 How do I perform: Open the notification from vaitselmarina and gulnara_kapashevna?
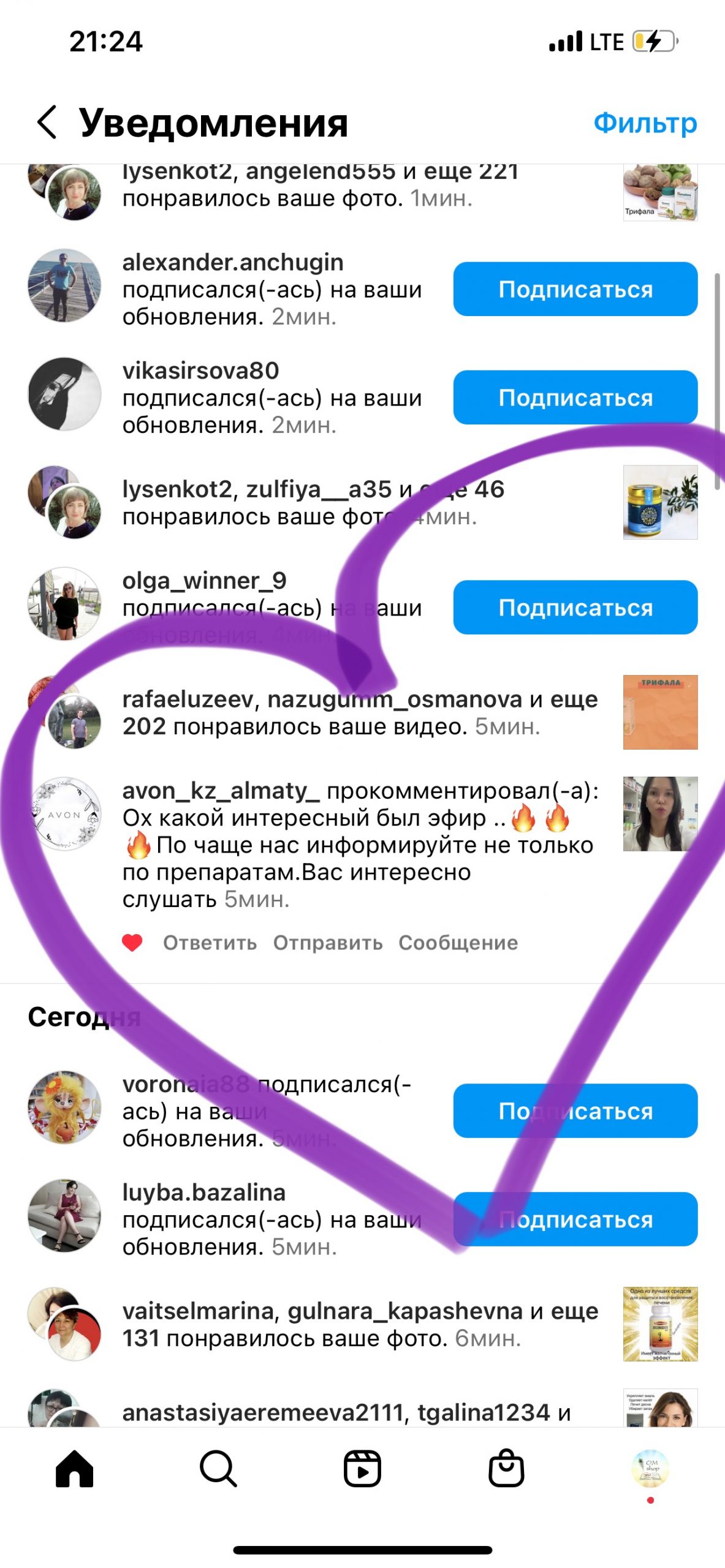[360, 1324]
